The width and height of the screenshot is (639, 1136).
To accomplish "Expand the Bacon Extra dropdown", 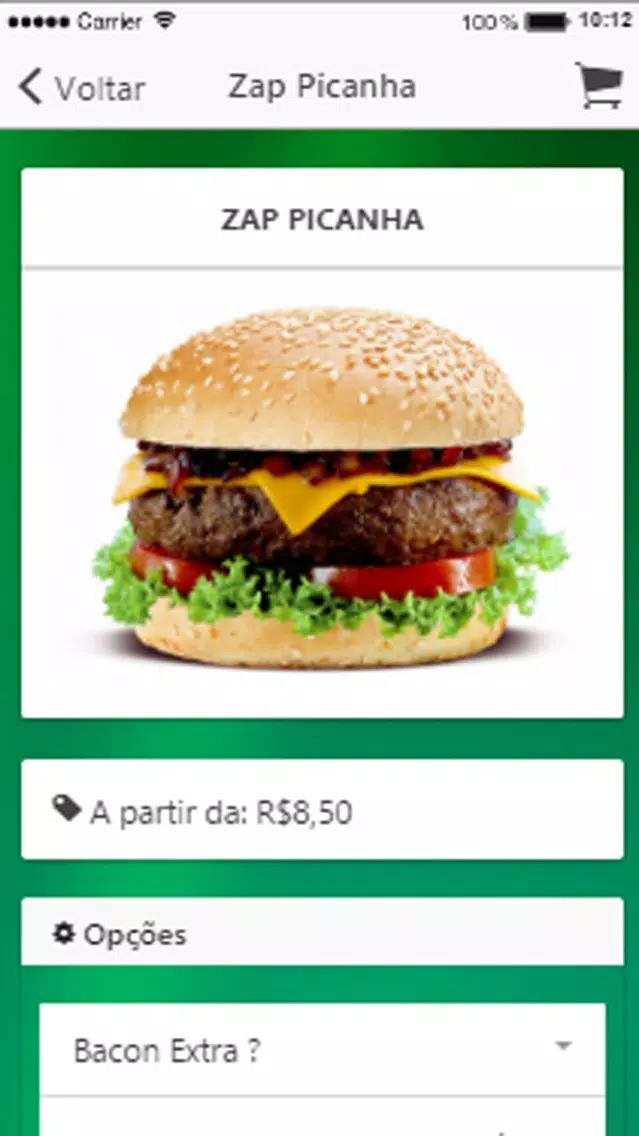I will [x=322, y=1049].
